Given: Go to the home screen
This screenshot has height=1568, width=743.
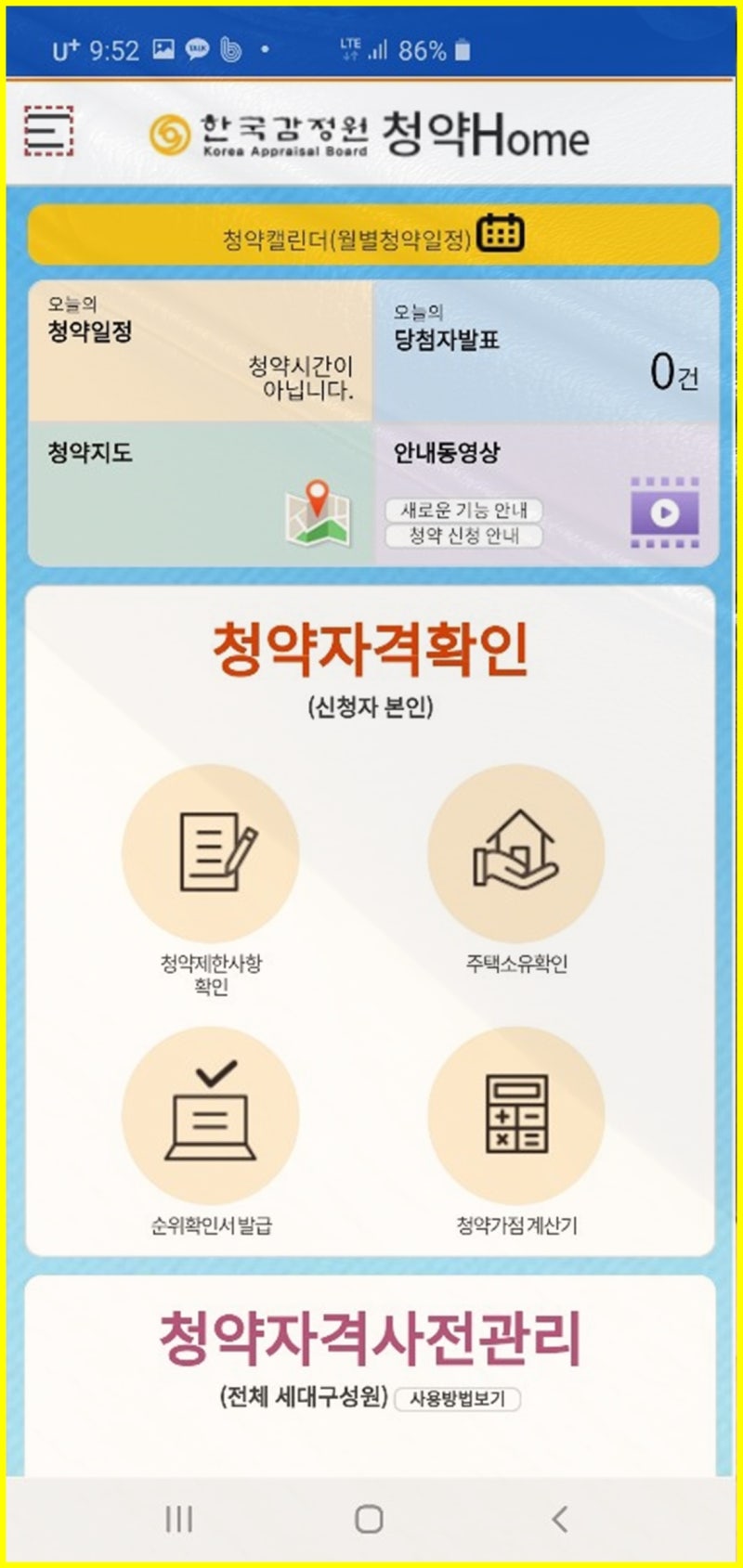Looking at the screenshot, I should [369, 1520].
